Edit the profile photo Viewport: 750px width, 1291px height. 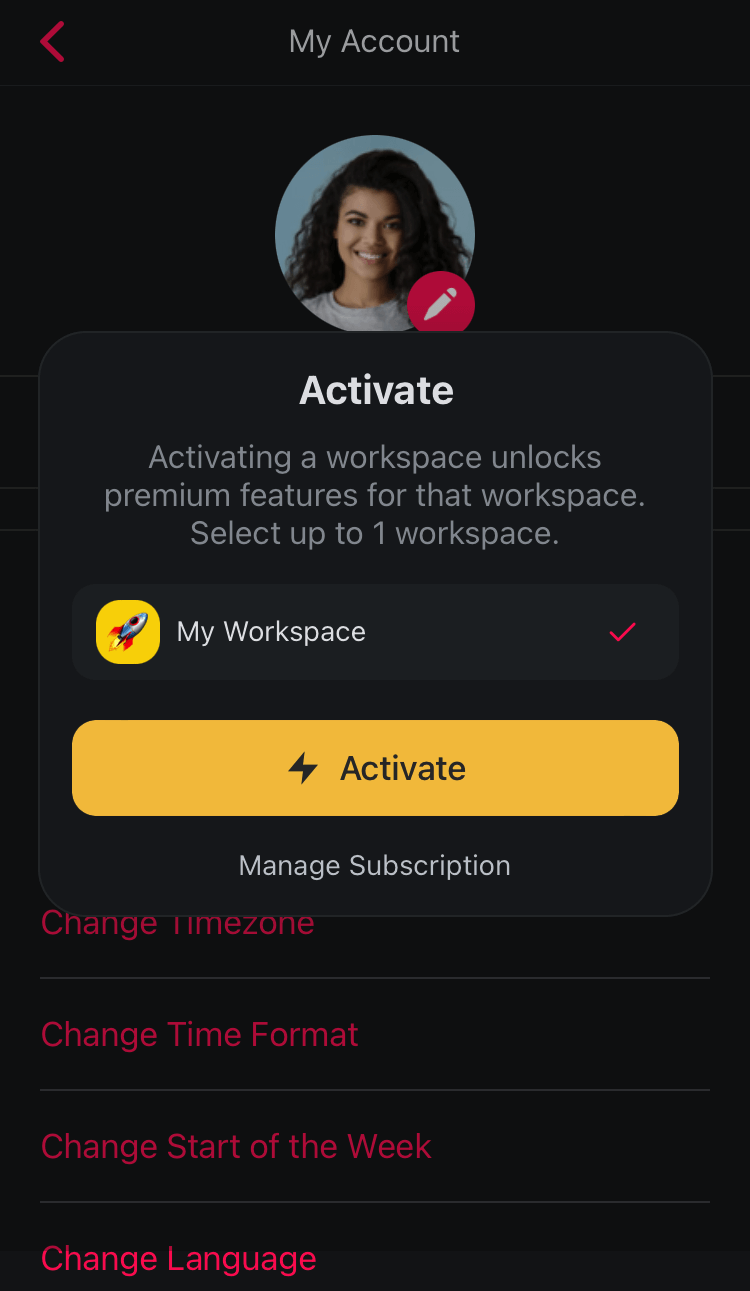pyautogui.click(x=441, y=304)
